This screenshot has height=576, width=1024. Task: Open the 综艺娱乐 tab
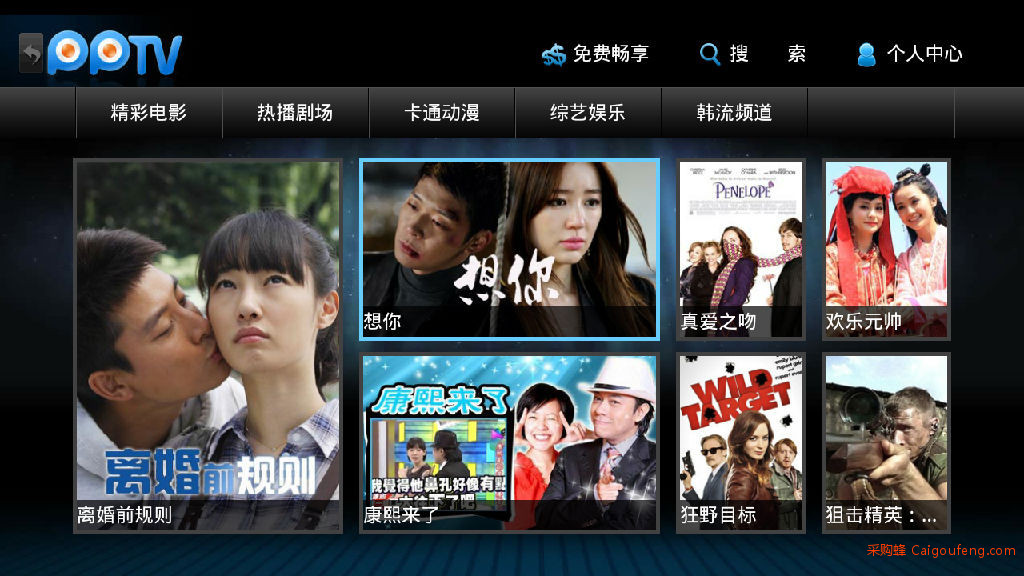[x=588, y=112]
